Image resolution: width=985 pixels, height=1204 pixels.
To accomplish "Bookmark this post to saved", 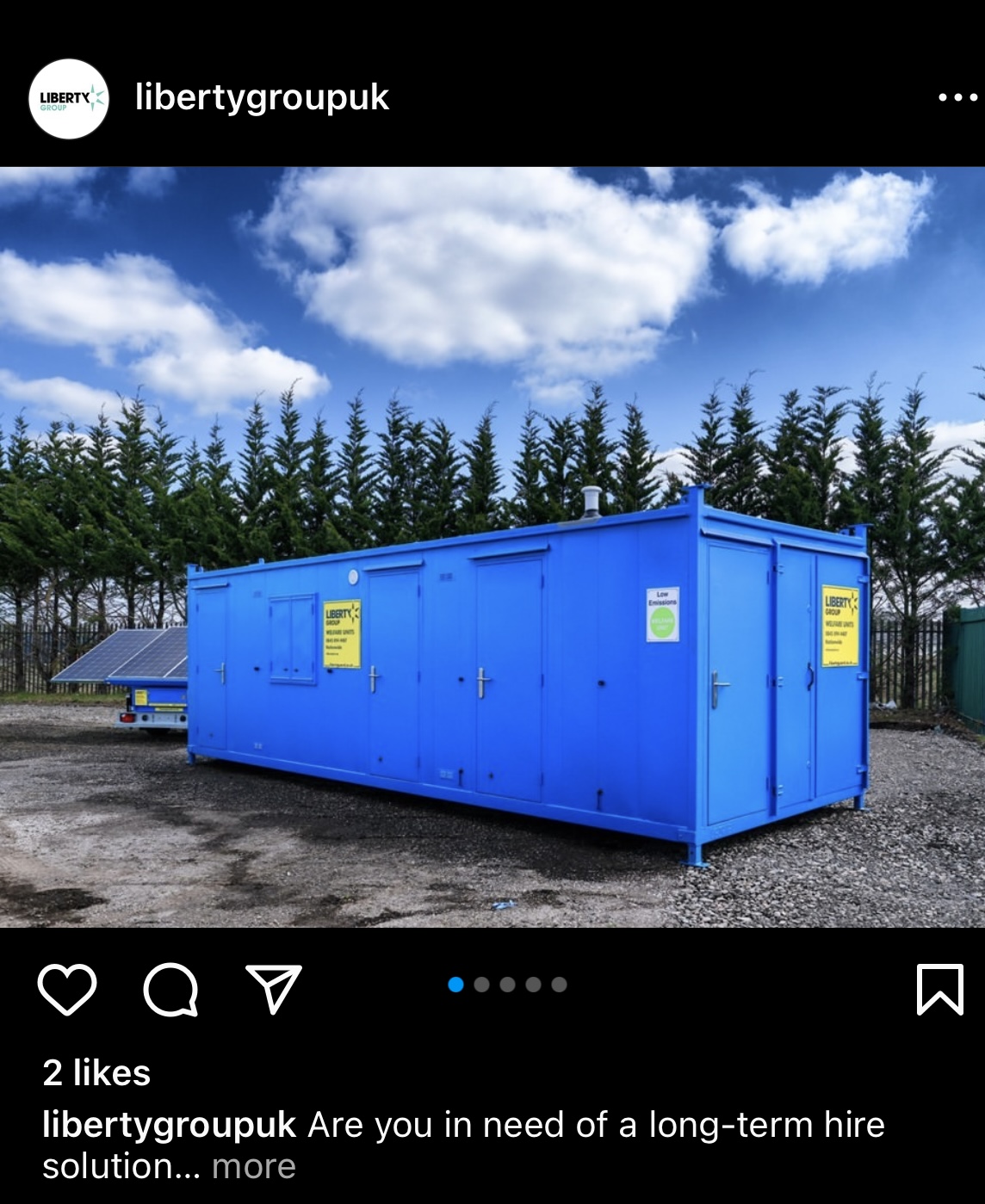I will click(x=939, y=990).
